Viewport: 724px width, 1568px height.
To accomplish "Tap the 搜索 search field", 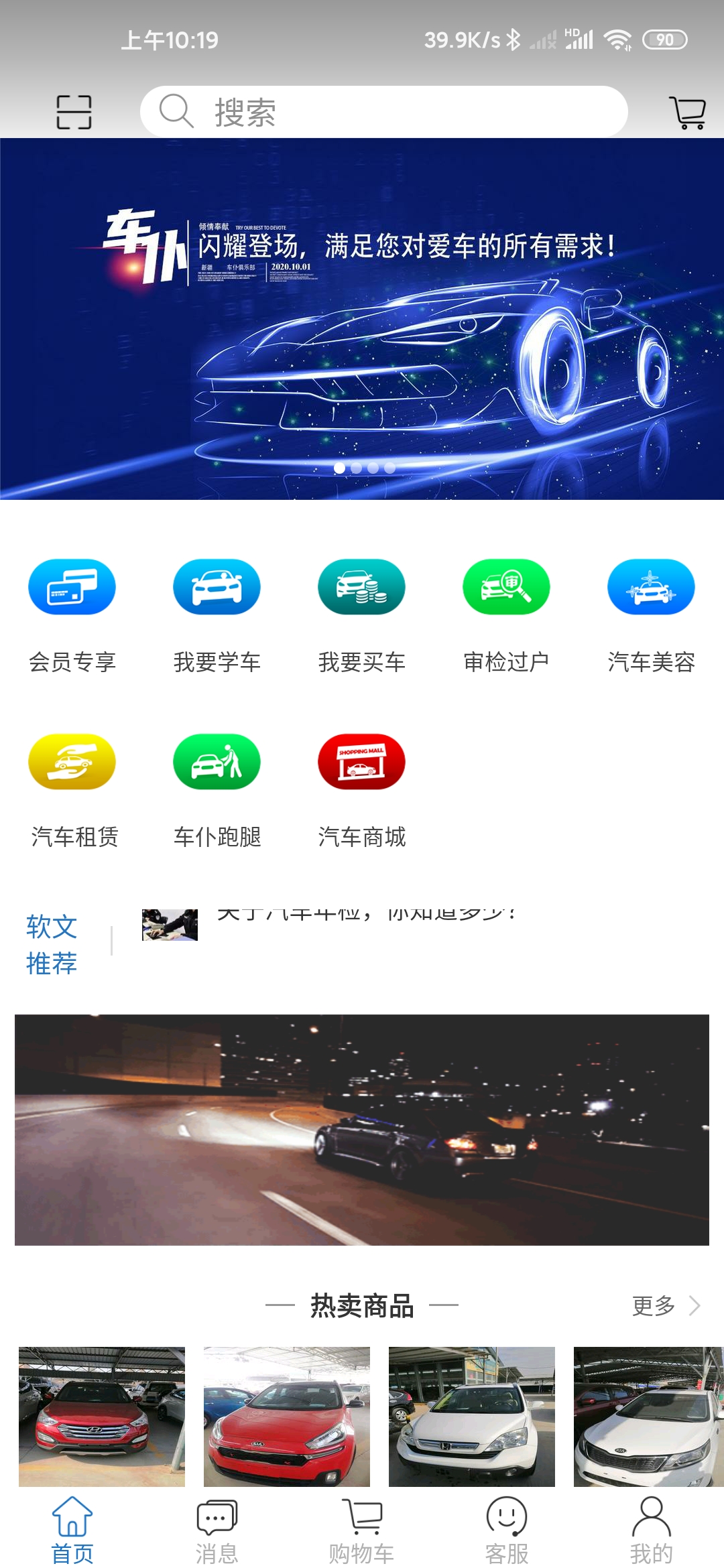I will (383, 111).
